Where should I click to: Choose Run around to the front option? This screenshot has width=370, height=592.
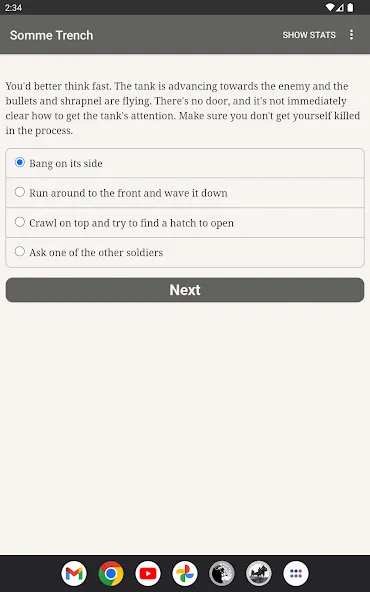click(185, 193)
